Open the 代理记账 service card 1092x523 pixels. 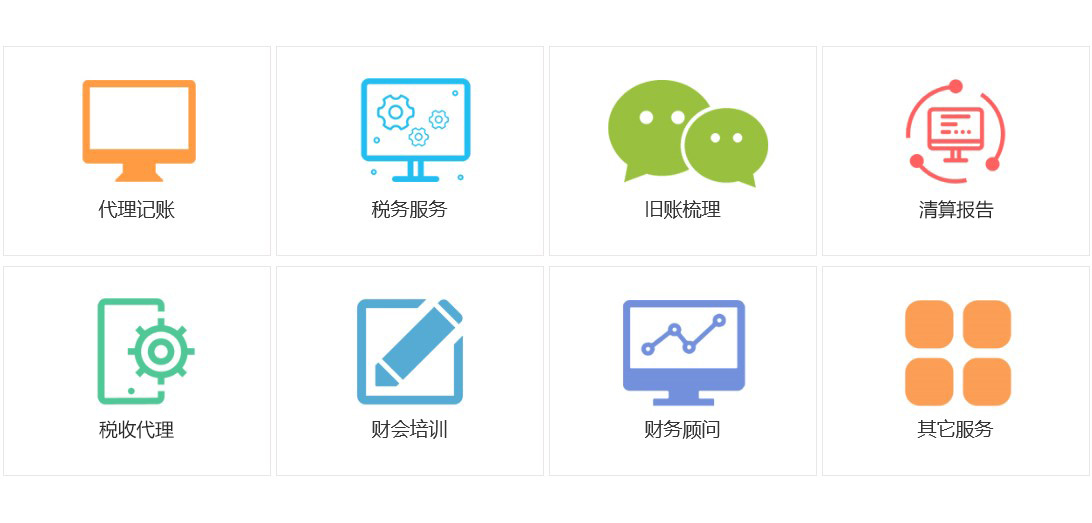(137, 150)
